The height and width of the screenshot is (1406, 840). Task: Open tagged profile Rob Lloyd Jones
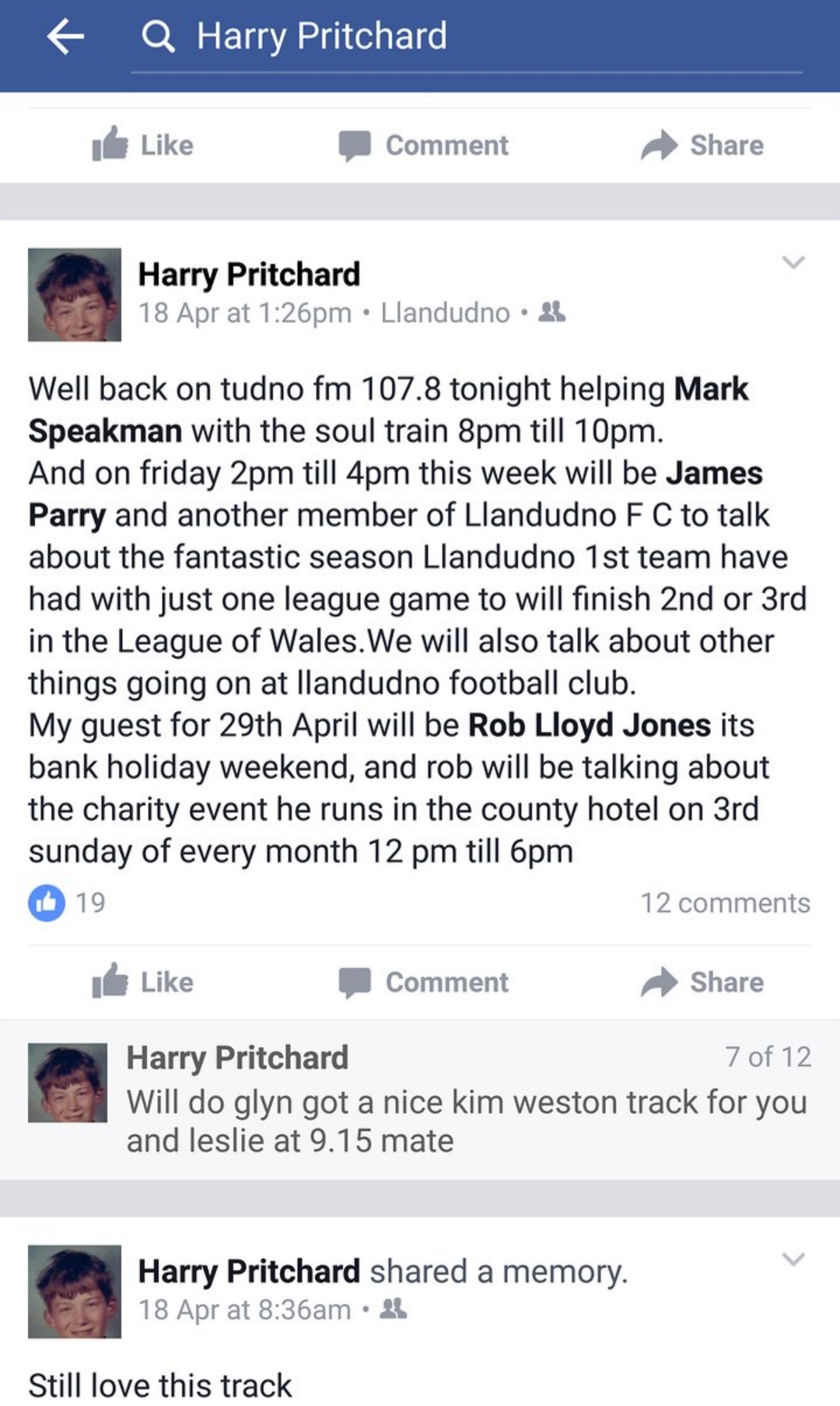589,725
